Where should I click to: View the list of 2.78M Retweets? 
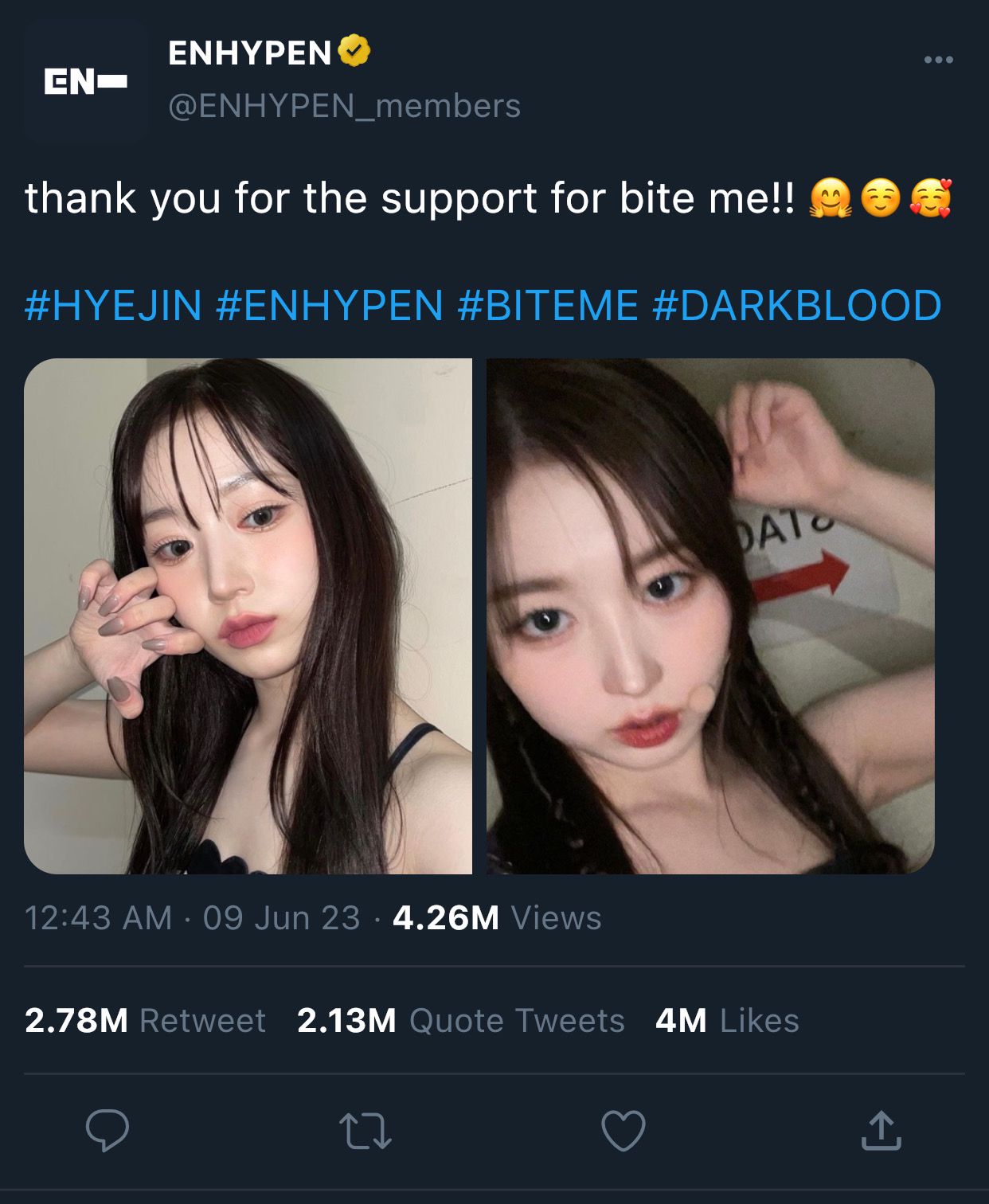pos(145,1020)
